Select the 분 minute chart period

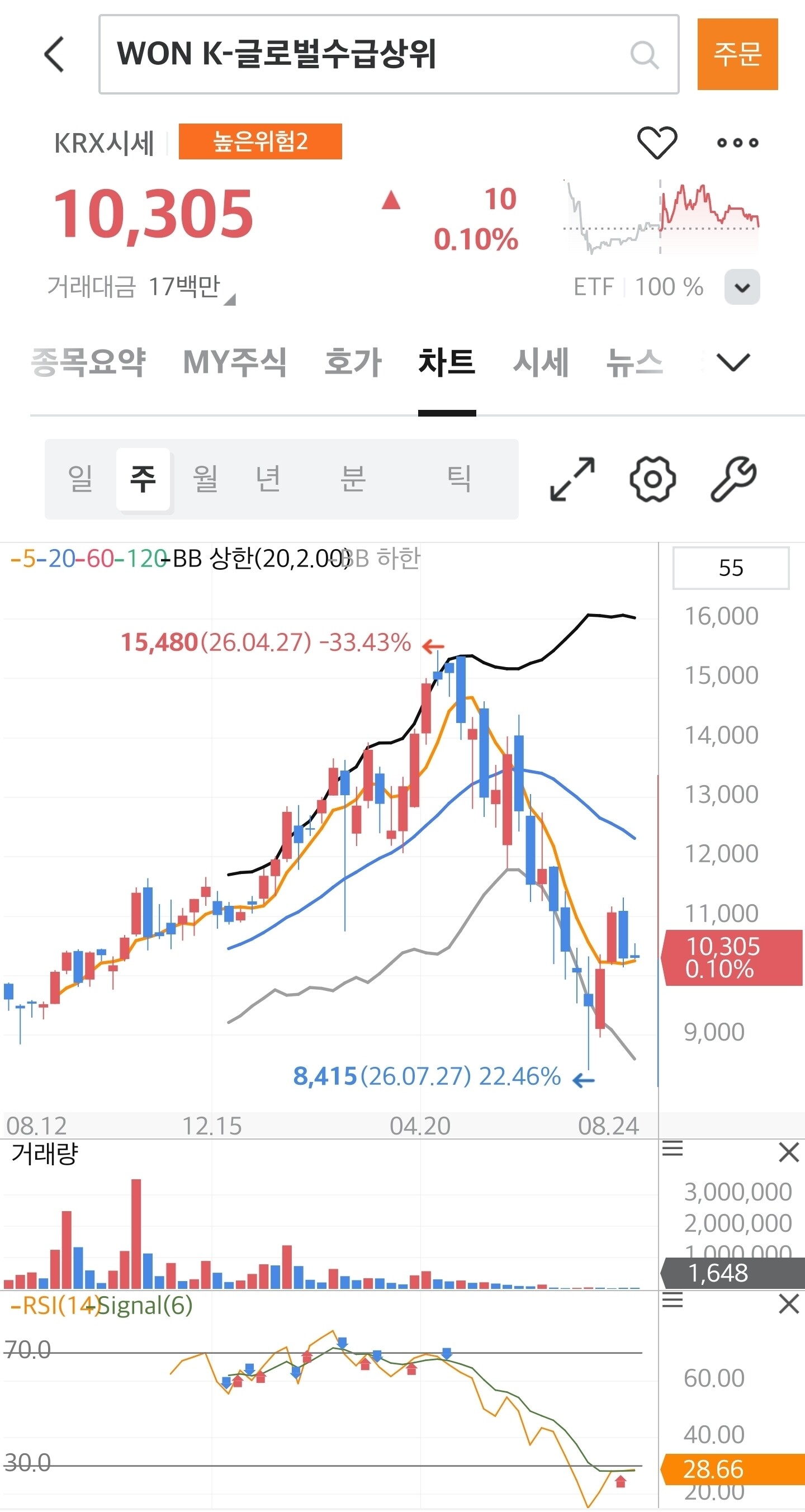pyautogui.click(x=353, y=478)
